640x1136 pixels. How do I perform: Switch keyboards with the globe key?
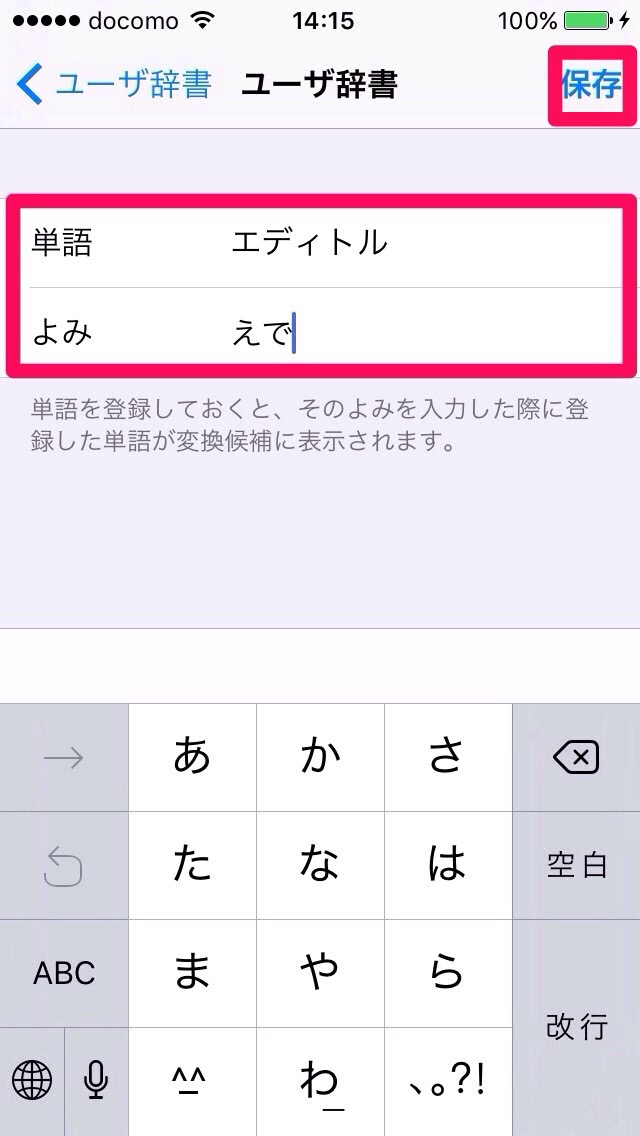[32, 1079]
